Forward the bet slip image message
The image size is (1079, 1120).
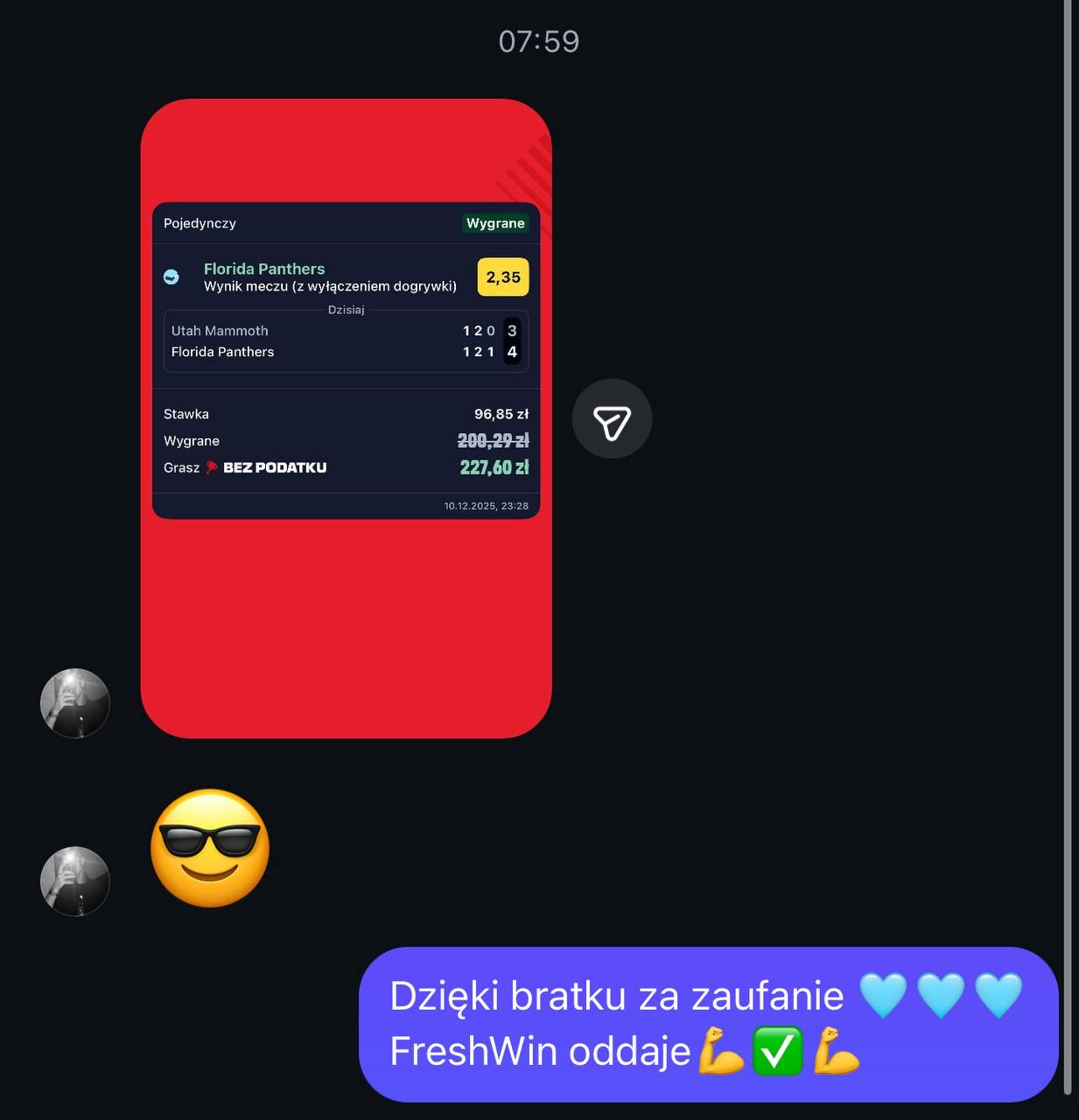[x=612, y=419]
